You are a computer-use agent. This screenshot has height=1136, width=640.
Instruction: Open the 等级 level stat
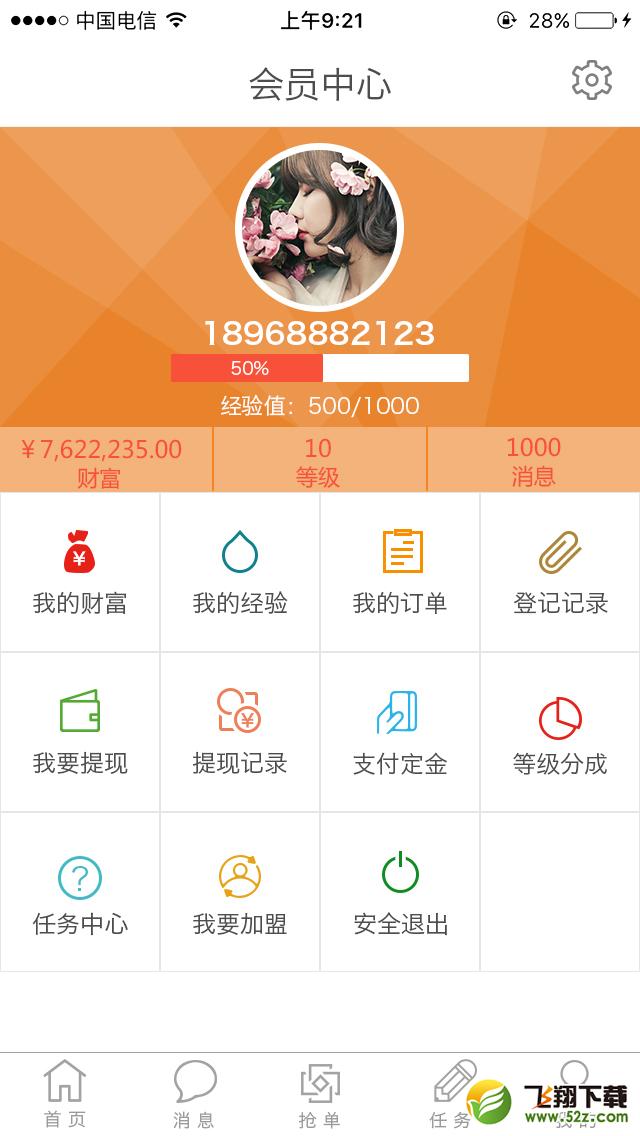point(320,459)
